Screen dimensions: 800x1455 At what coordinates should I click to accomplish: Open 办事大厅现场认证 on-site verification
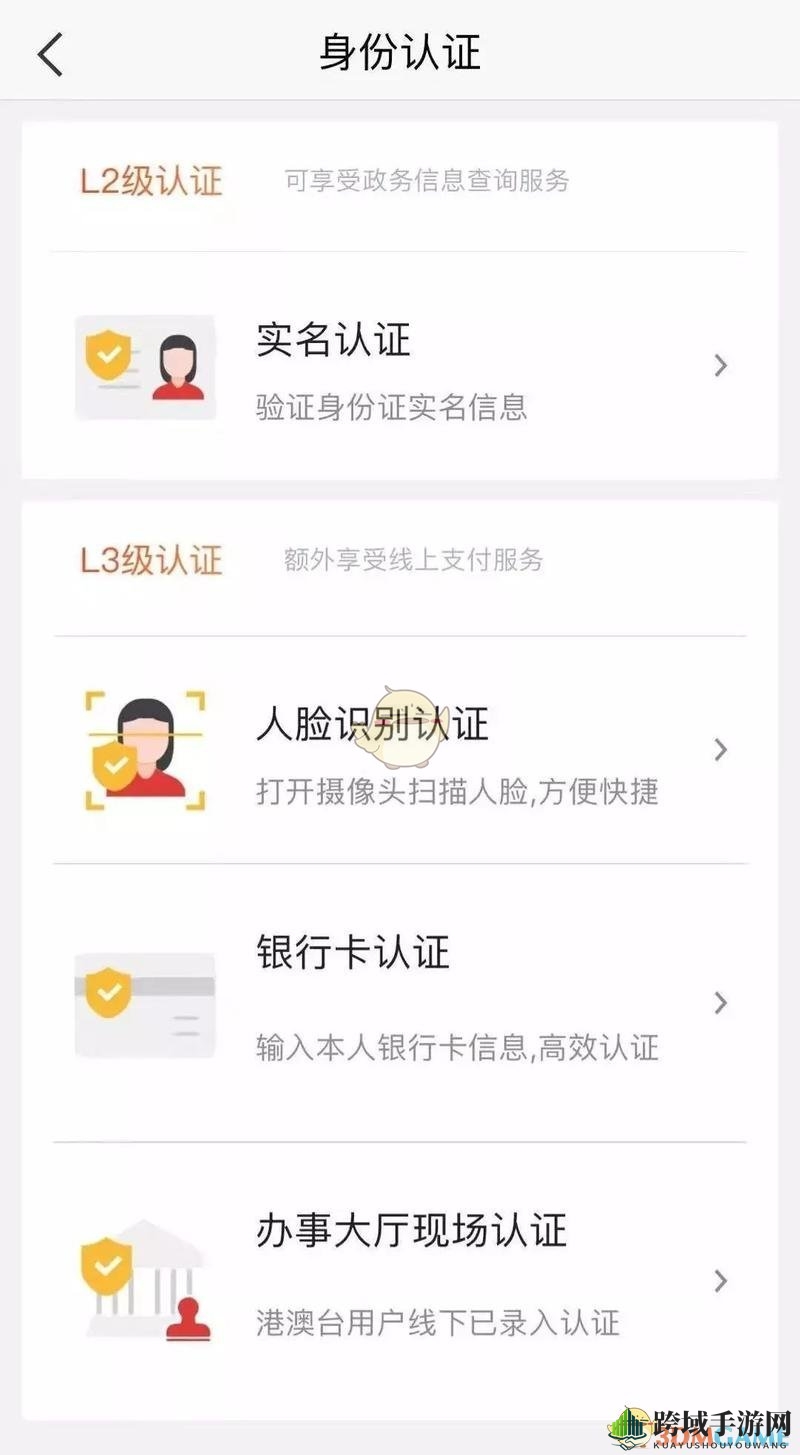[x=400, y=1281]
